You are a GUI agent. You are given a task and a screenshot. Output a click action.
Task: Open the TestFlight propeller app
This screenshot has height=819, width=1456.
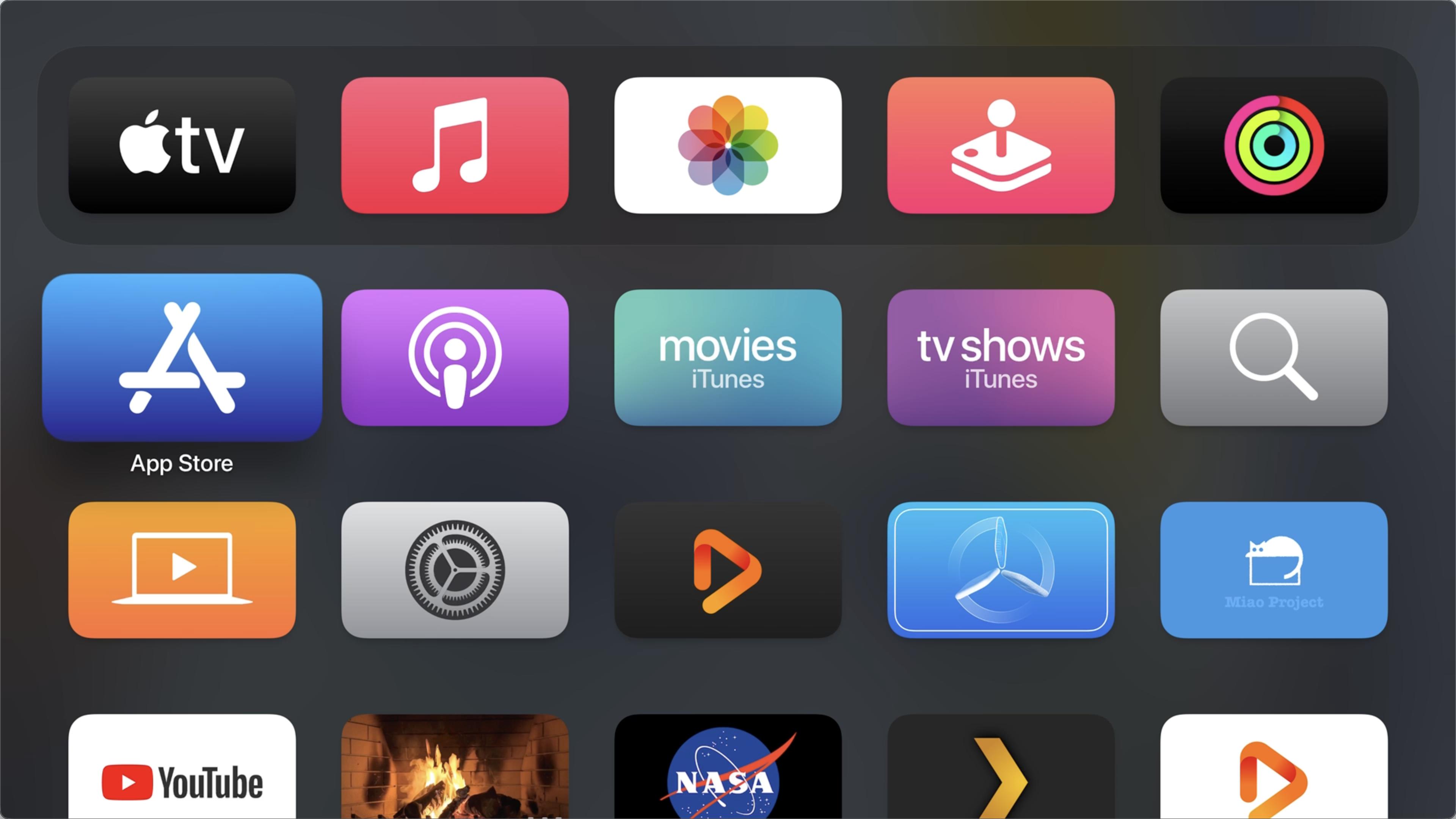(x=1001, y=570)
